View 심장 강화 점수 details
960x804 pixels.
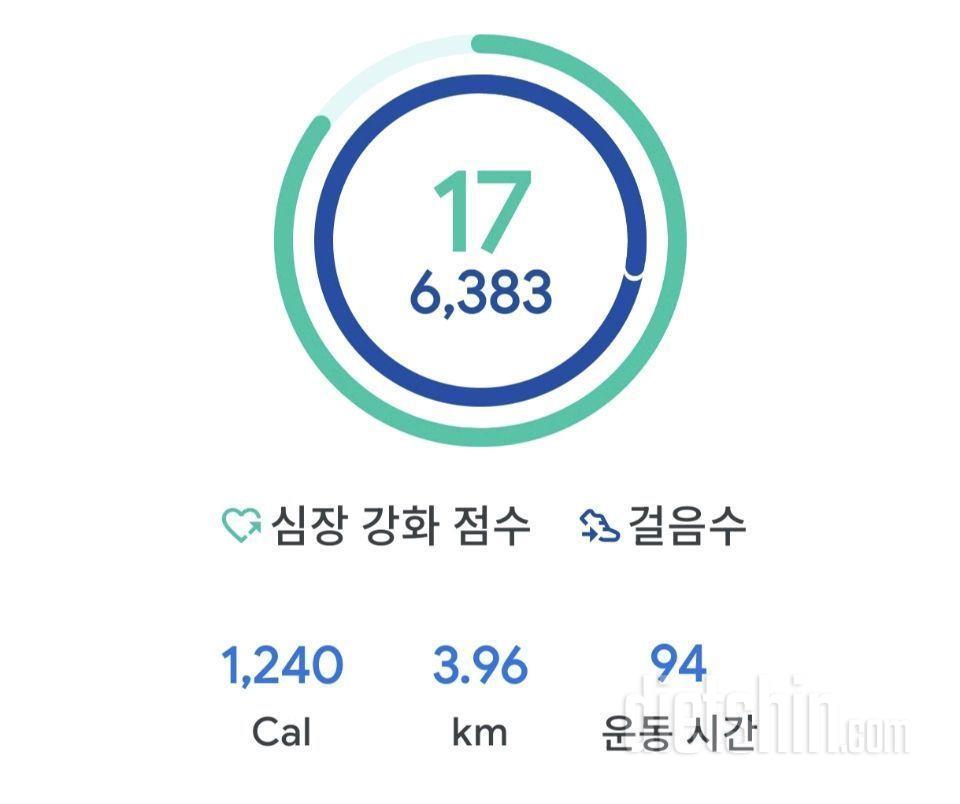(x=376, y=525)
